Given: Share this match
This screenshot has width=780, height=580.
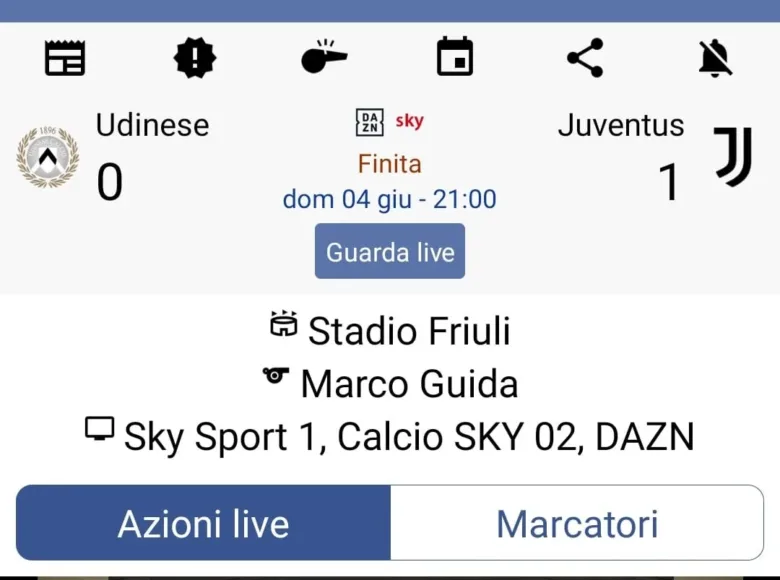Looking at the screenshot, I should tap(585, 58).
